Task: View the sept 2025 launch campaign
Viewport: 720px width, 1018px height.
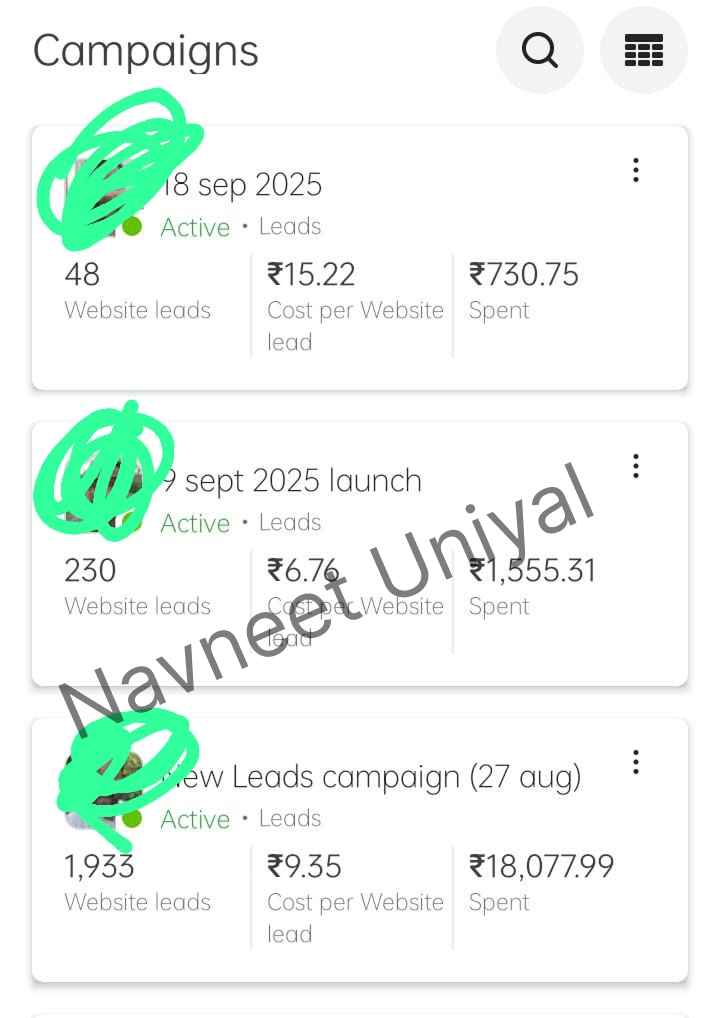Action: click(x=290, y=482)
